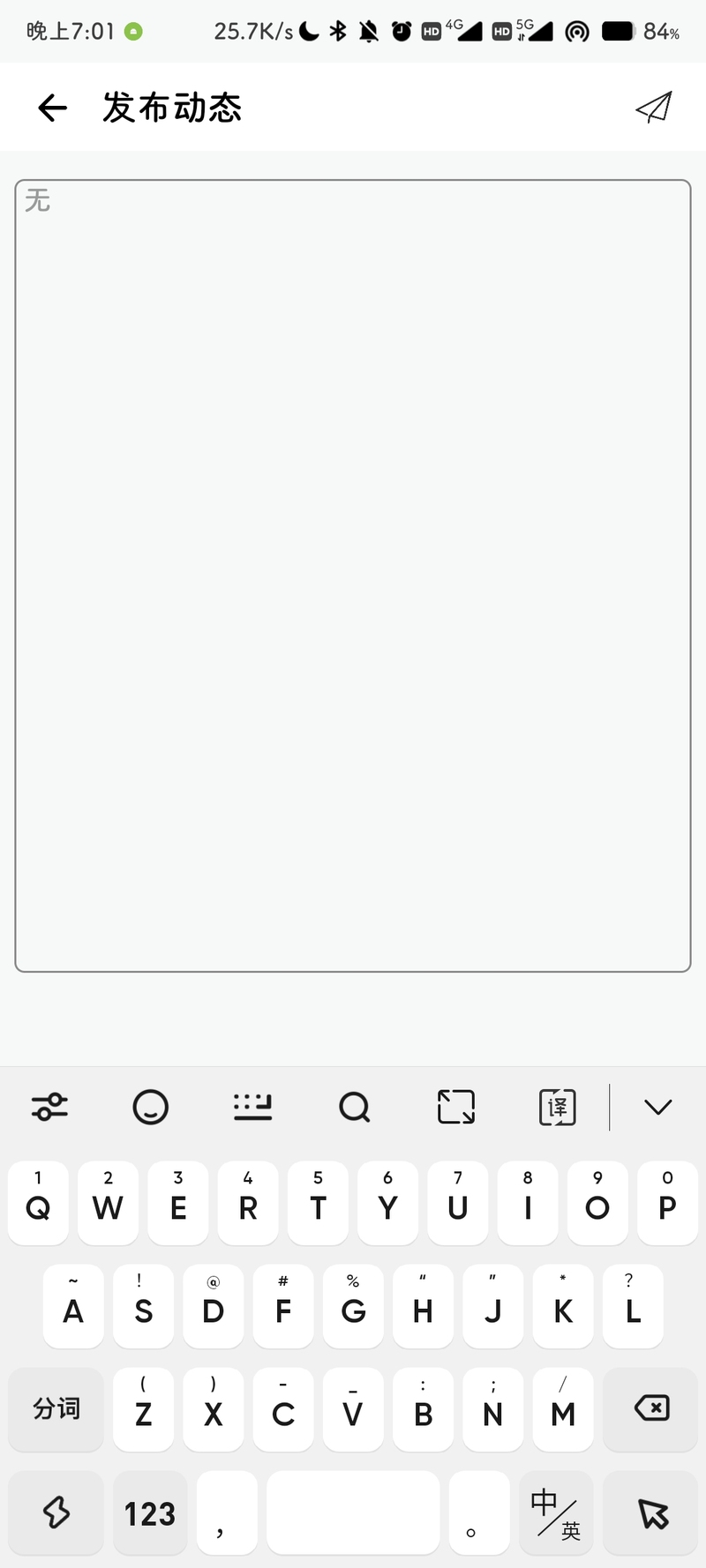
Task: Tap the keyboard resize icon
Action: pos(456,1107)
